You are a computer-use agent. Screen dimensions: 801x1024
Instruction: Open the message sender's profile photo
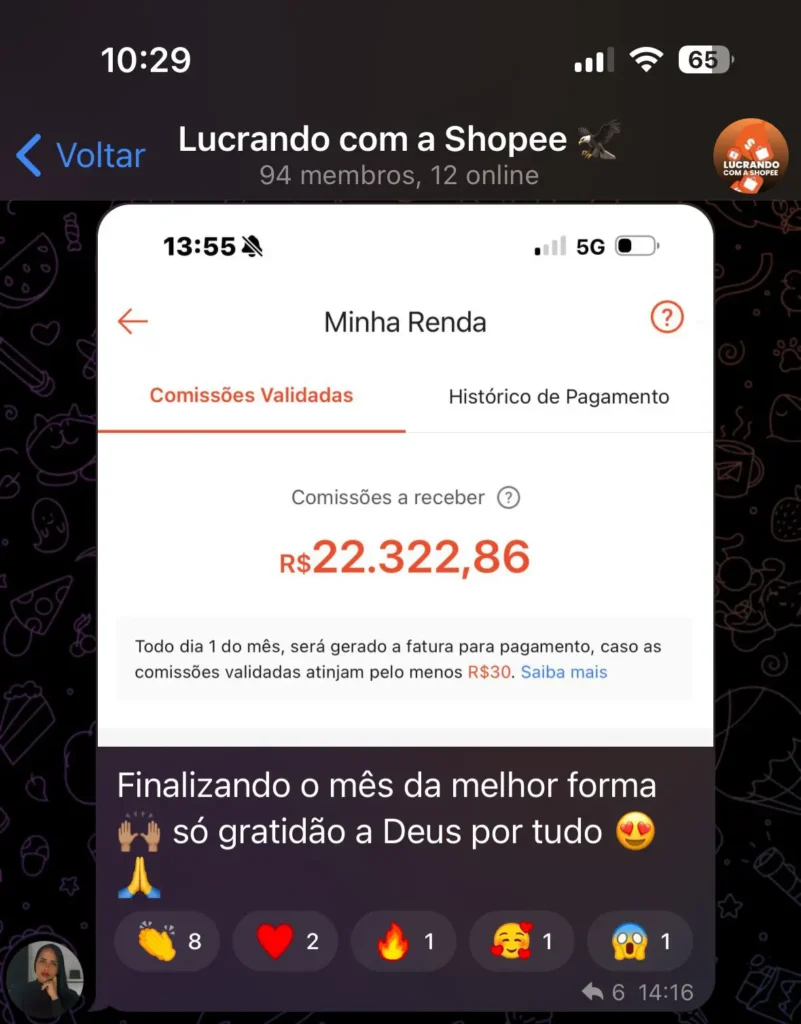pos(43,977)
